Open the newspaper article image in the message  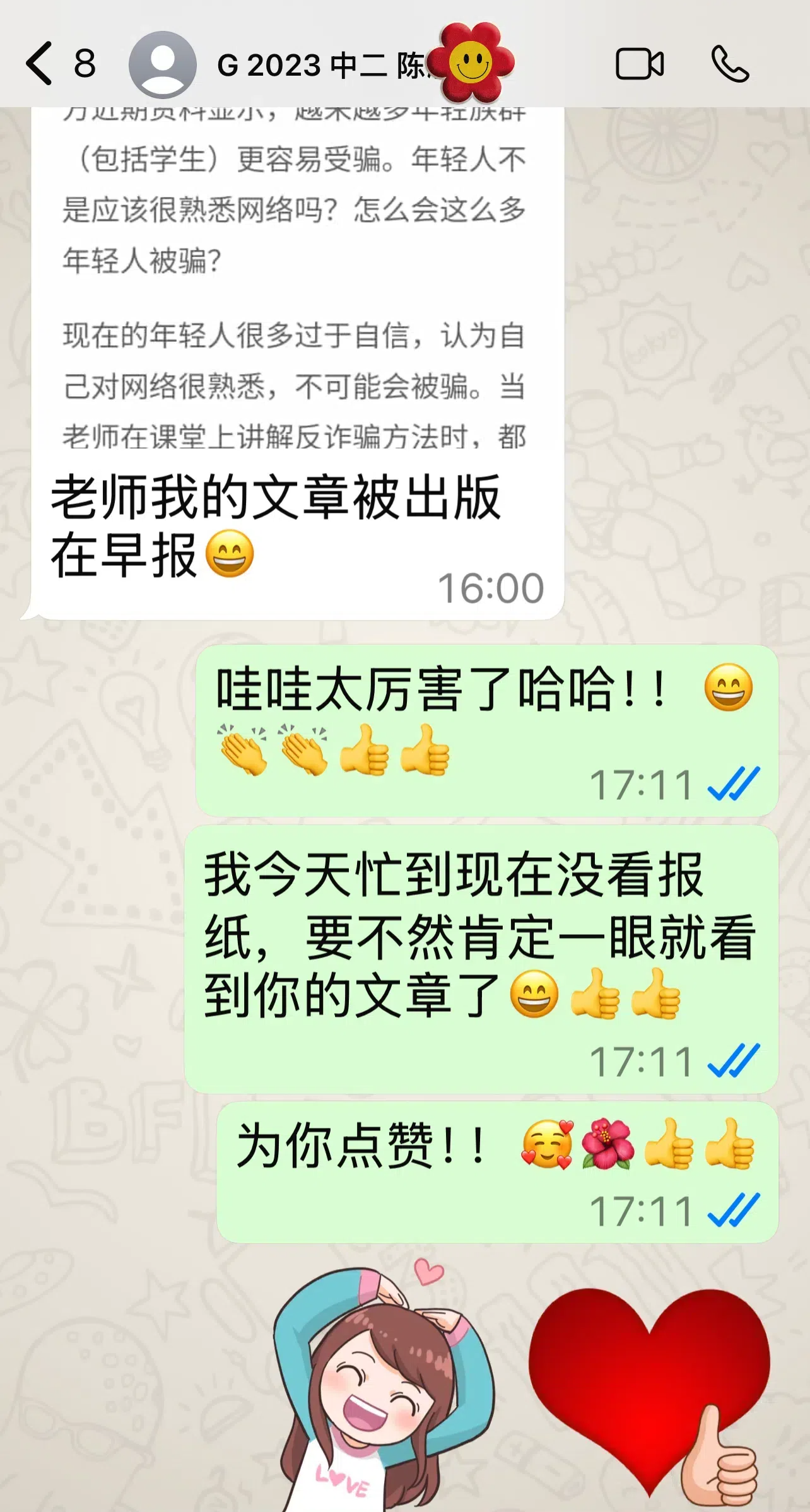point(294,278)
